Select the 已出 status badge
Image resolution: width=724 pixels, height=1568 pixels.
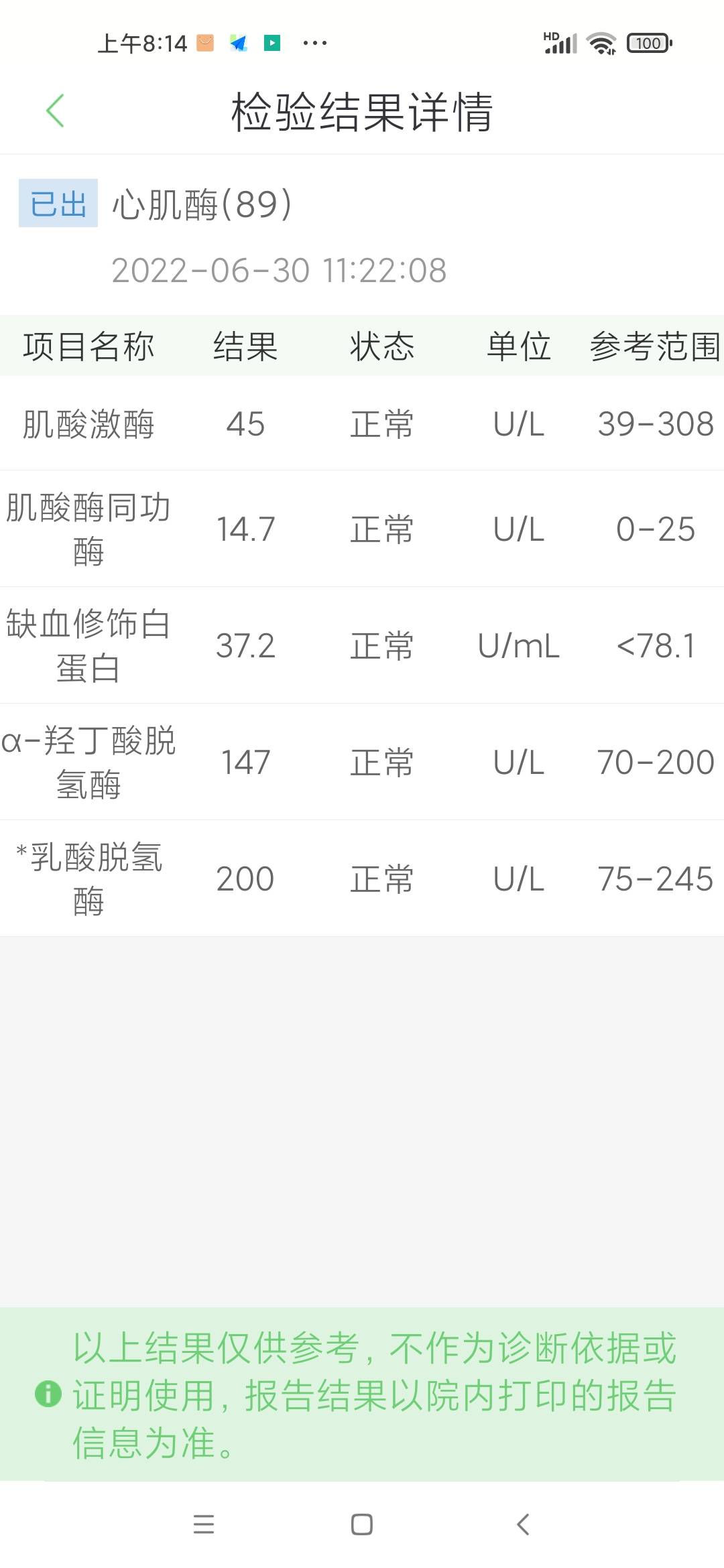click(57, 206)
